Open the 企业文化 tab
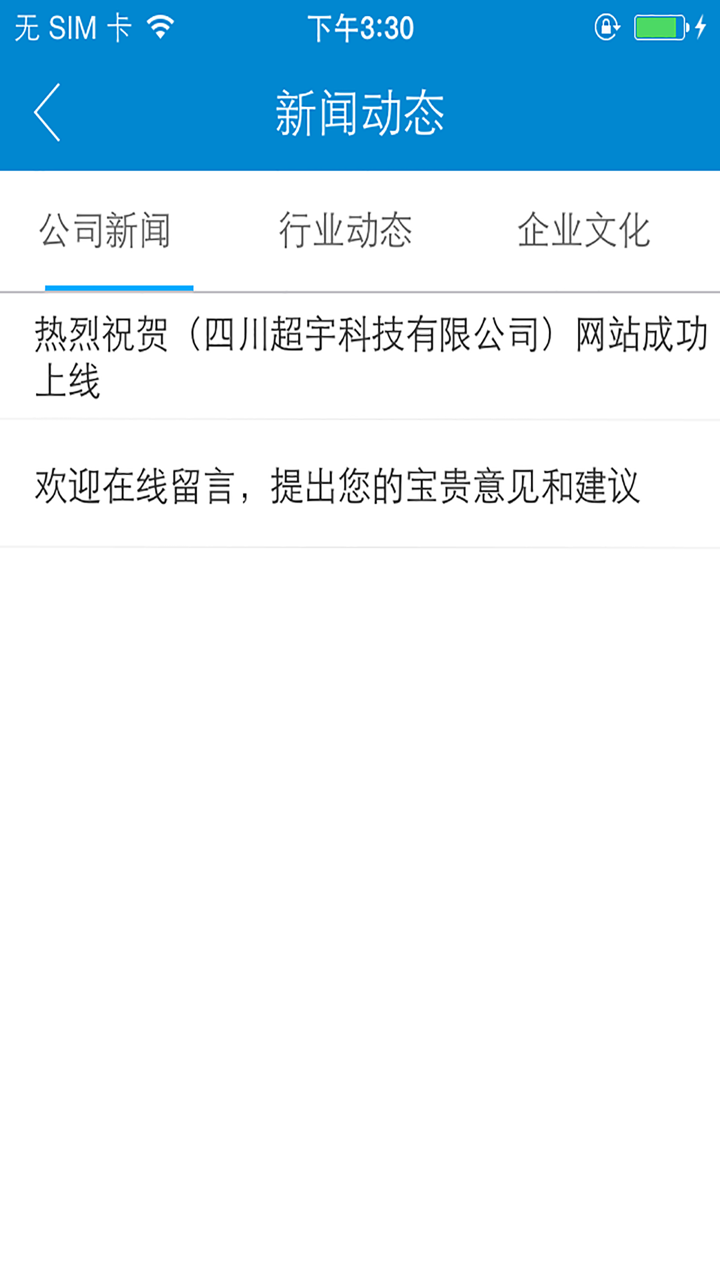This screenshot has width=720, height=1280. click(585, 231)
